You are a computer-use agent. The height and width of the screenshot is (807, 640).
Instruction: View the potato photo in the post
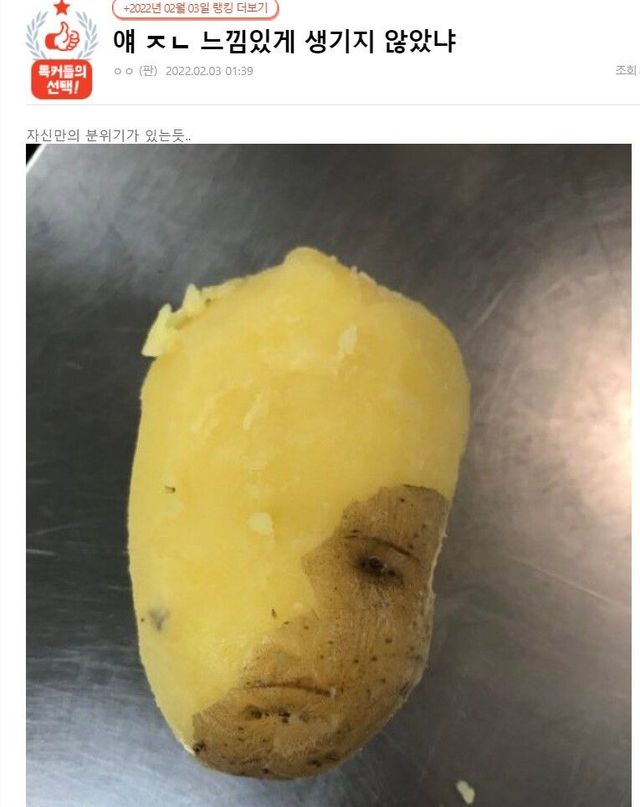click(x=328, y=475)
